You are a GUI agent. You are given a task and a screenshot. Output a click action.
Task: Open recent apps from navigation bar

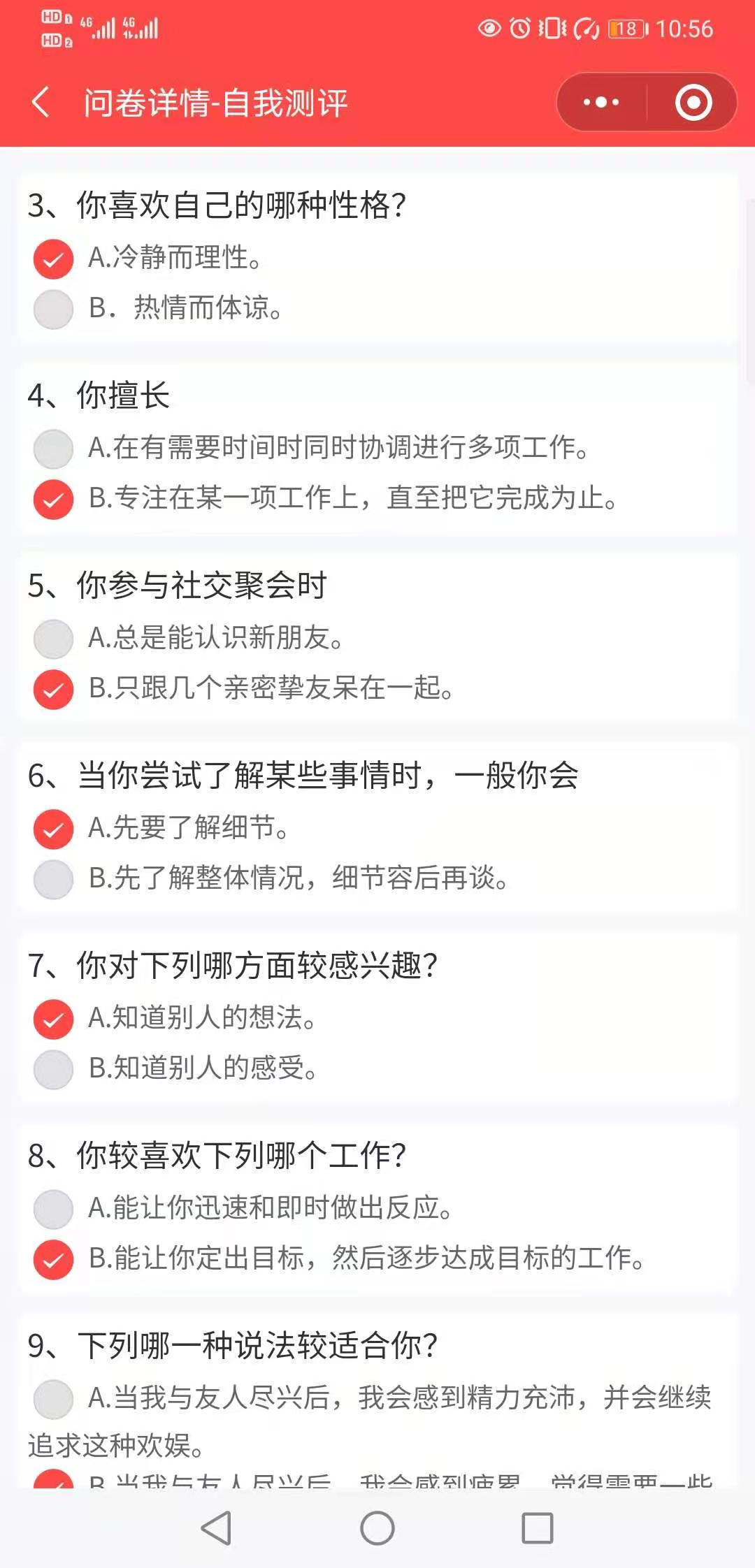point(538,1528)
